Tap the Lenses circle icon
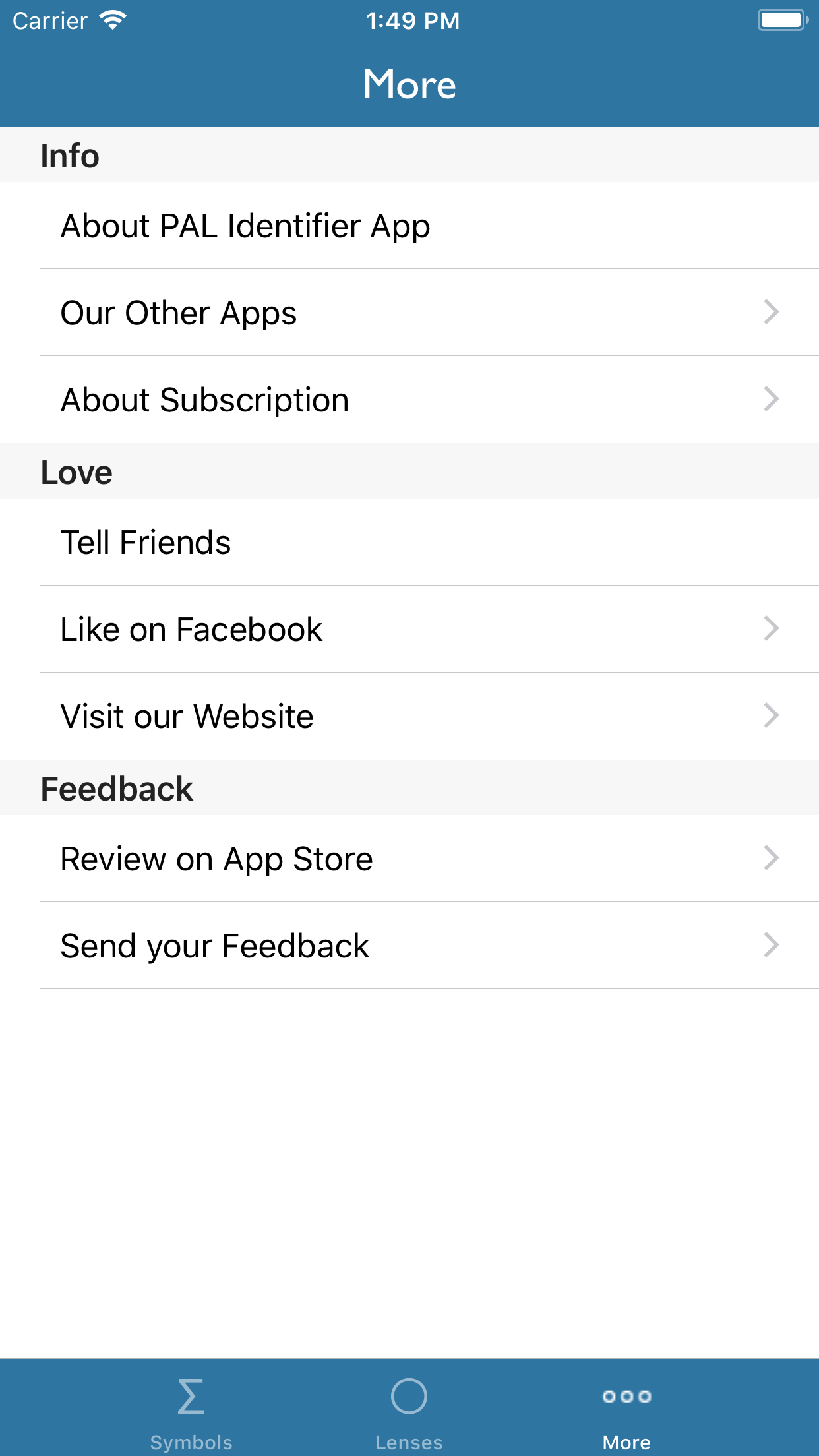Image resolution: width=819 pixels, height=1456 pixels. click(409, 1397)
